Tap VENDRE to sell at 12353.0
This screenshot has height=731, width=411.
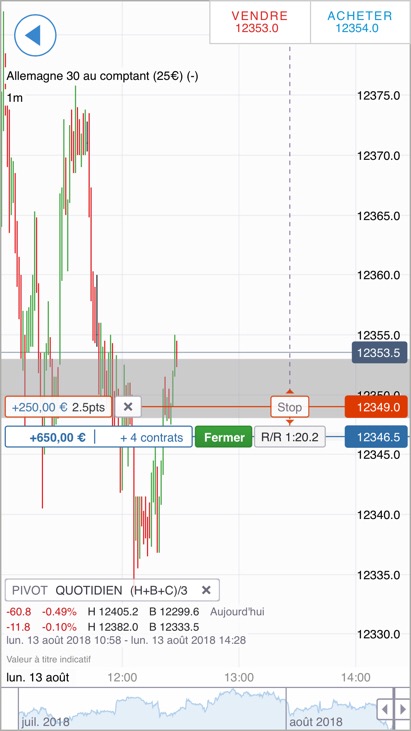click(x=260, y=22)
